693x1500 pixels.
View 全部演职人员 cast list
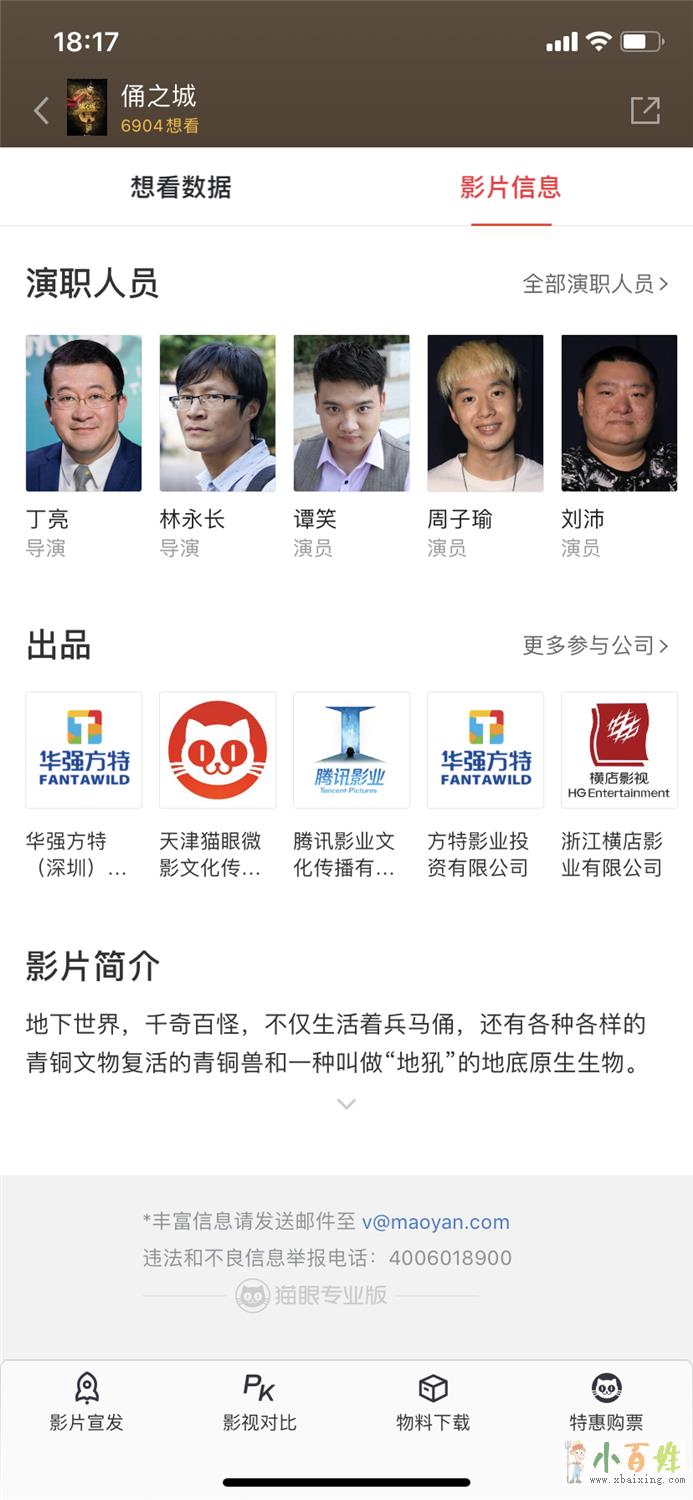point(595,284)
